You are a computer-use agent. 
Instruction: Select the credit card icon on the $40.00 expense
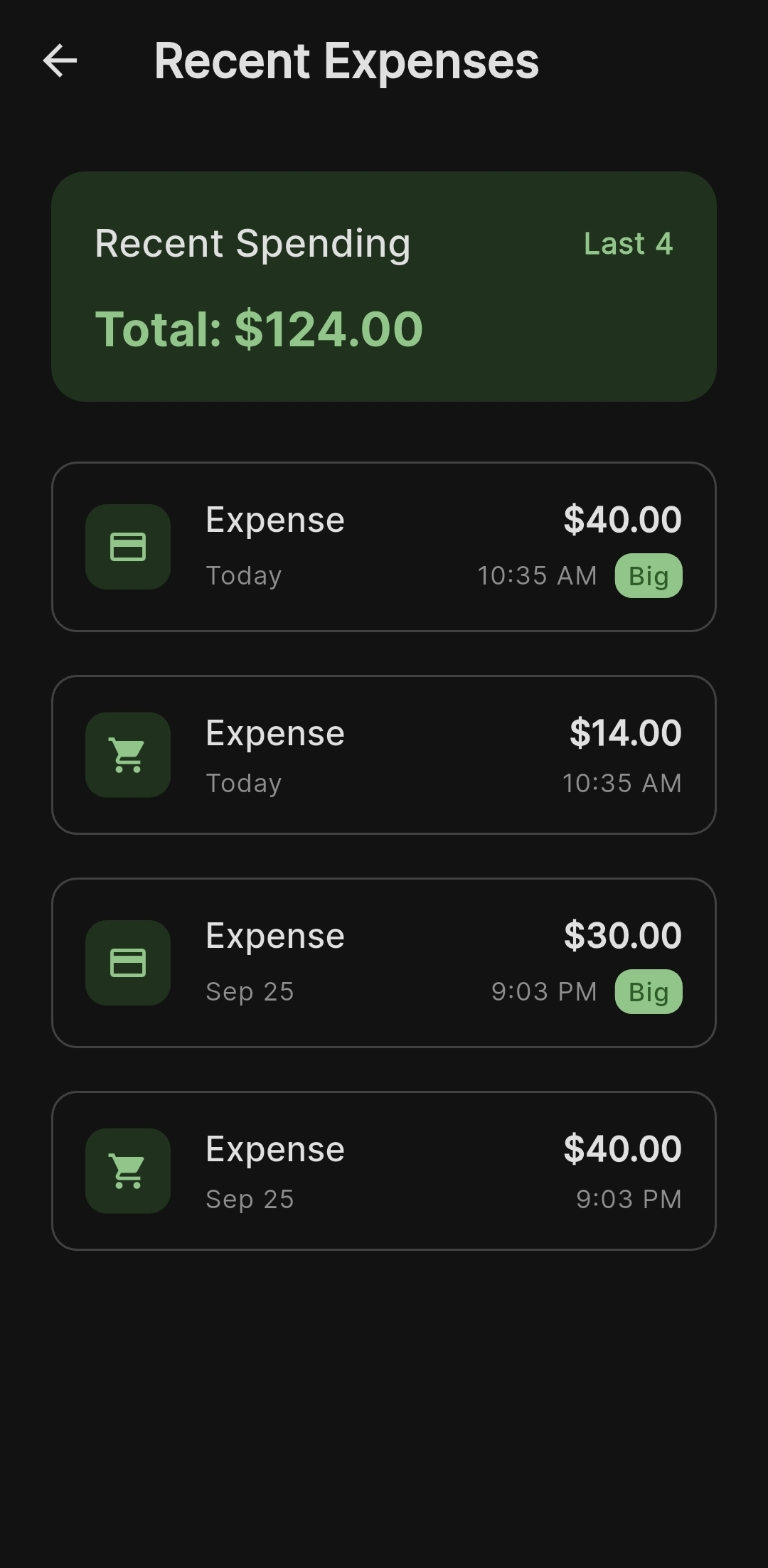click(x=127, y=548)
